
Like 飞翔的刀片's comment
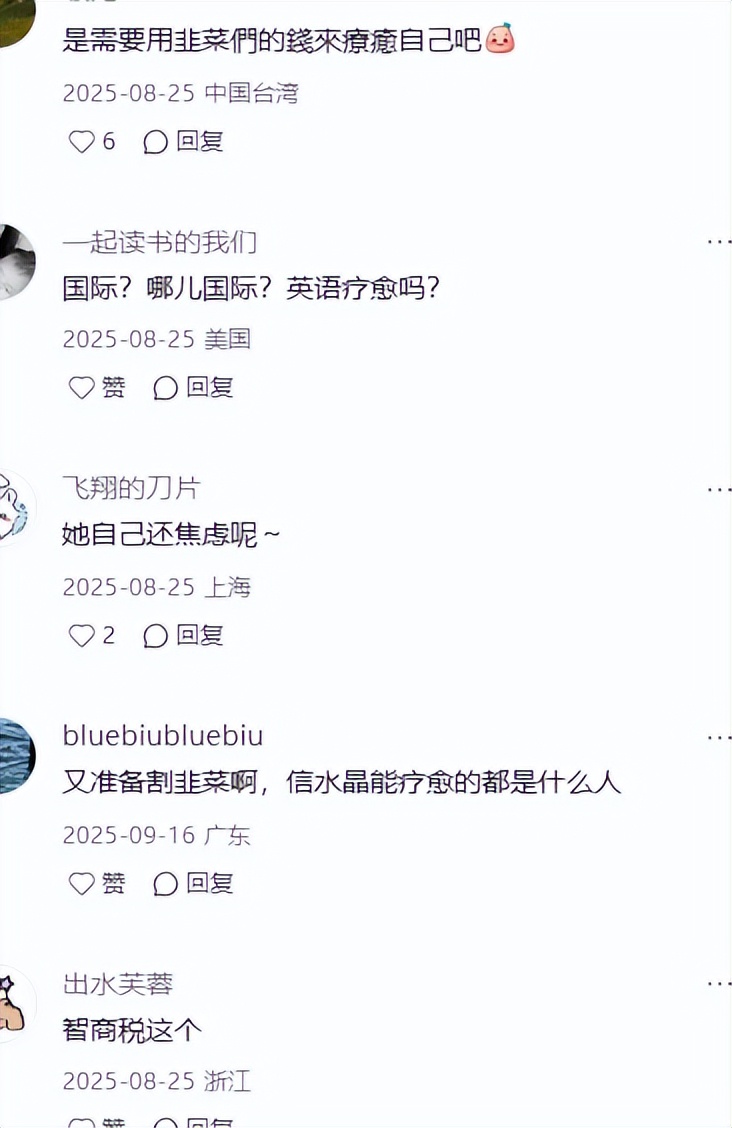point(82,636)
